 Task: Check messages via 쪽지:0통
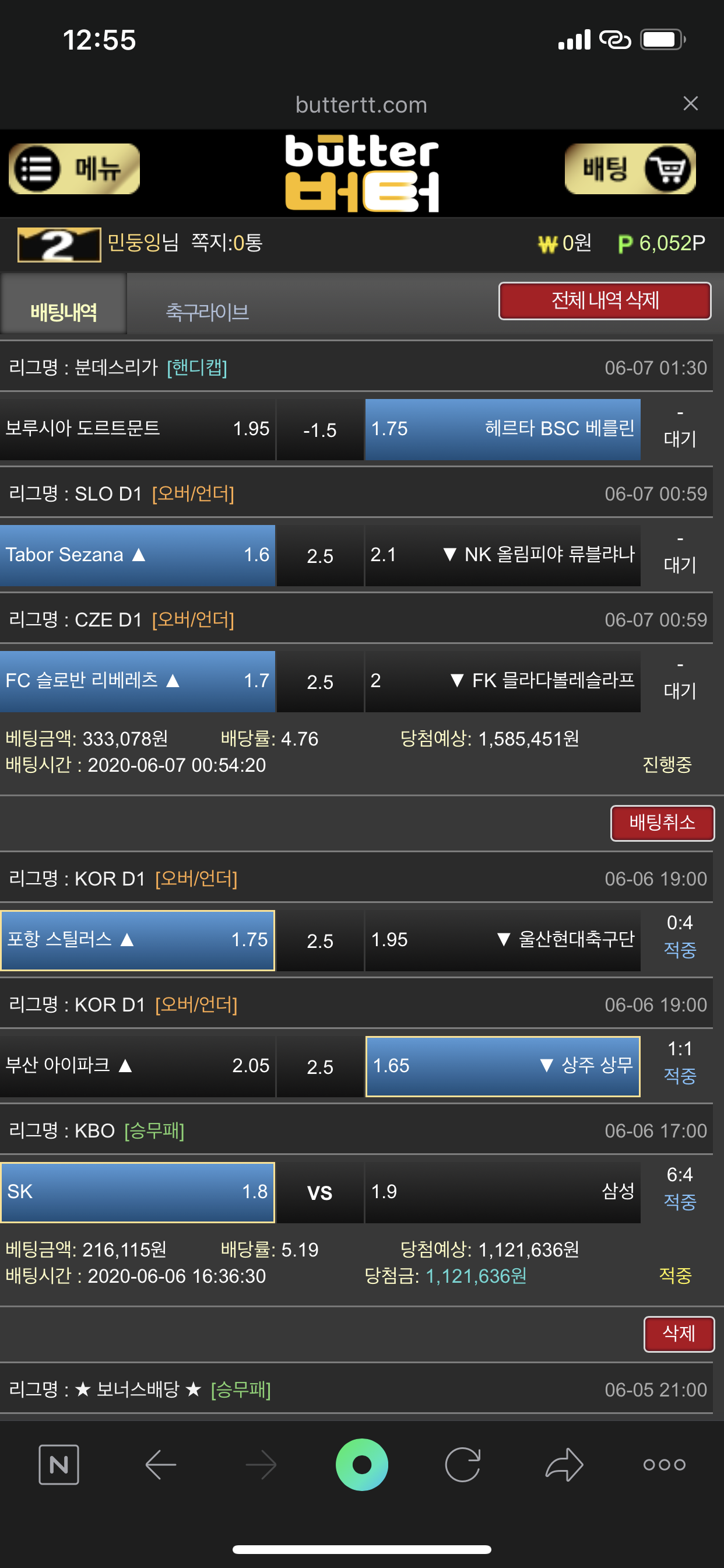(x=227, y=243)
